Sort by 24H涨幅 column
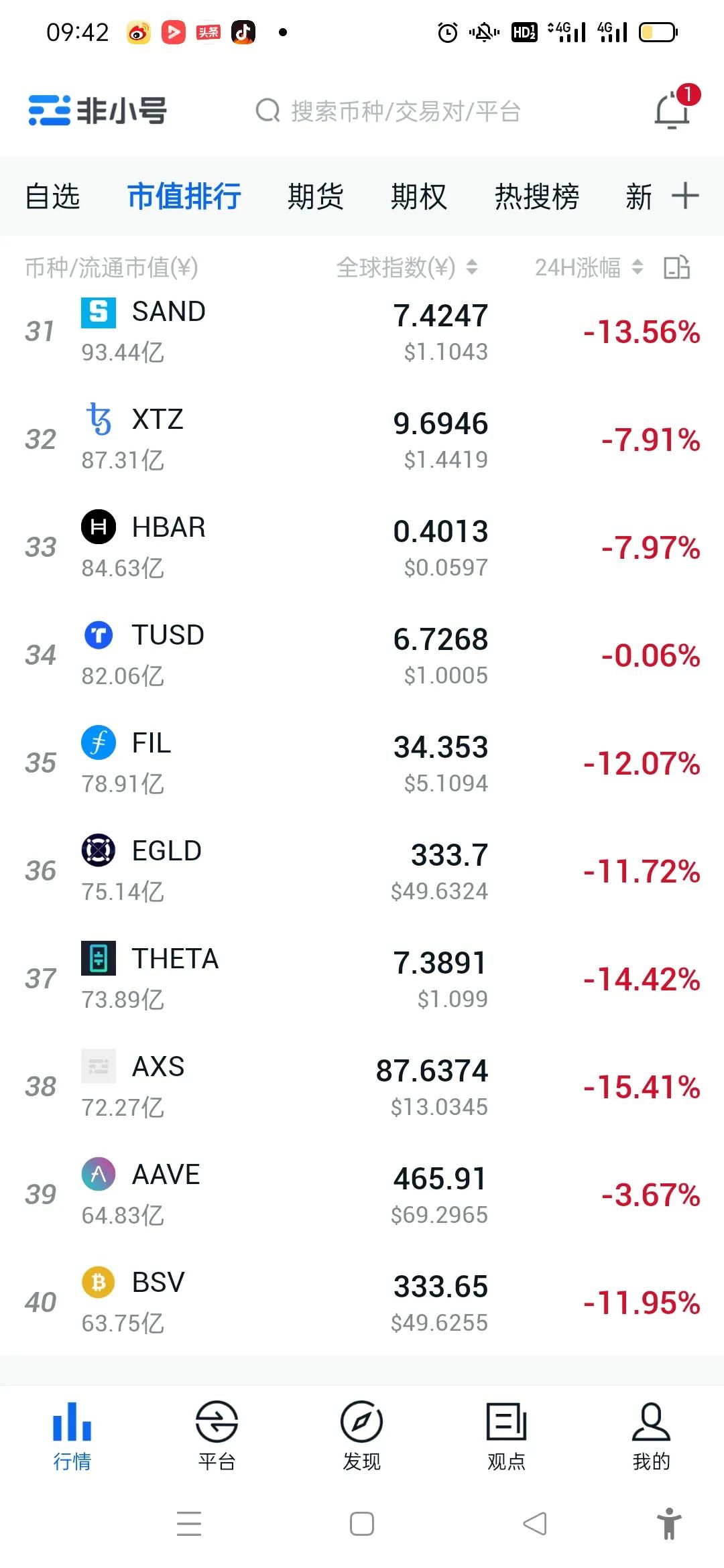Image resolution: width=724 pixels, height=1568 pixels. click(x=589, y=267)
